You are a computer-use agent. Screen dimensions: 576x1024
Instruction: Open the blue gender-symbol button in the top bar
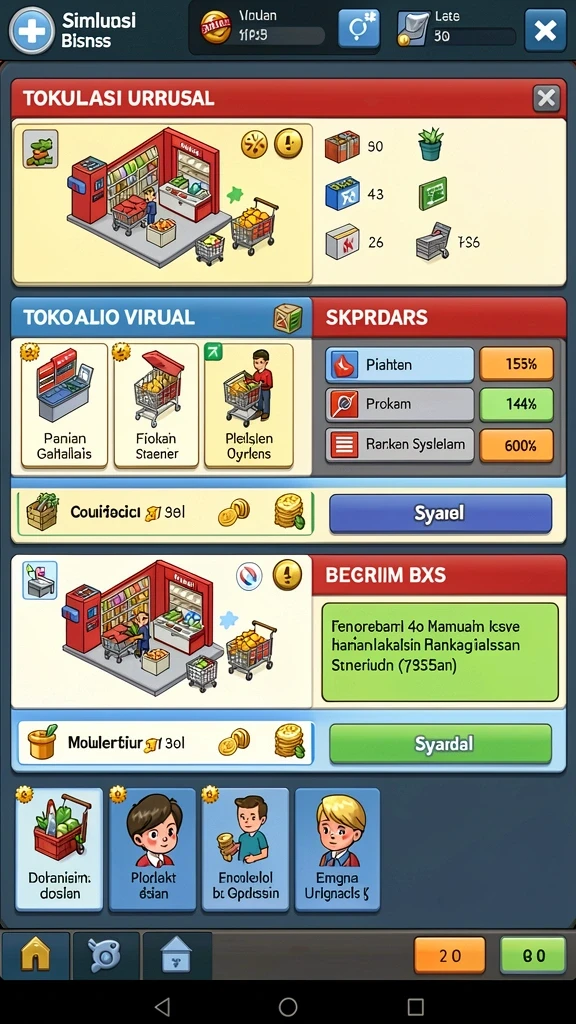[359, 29]
